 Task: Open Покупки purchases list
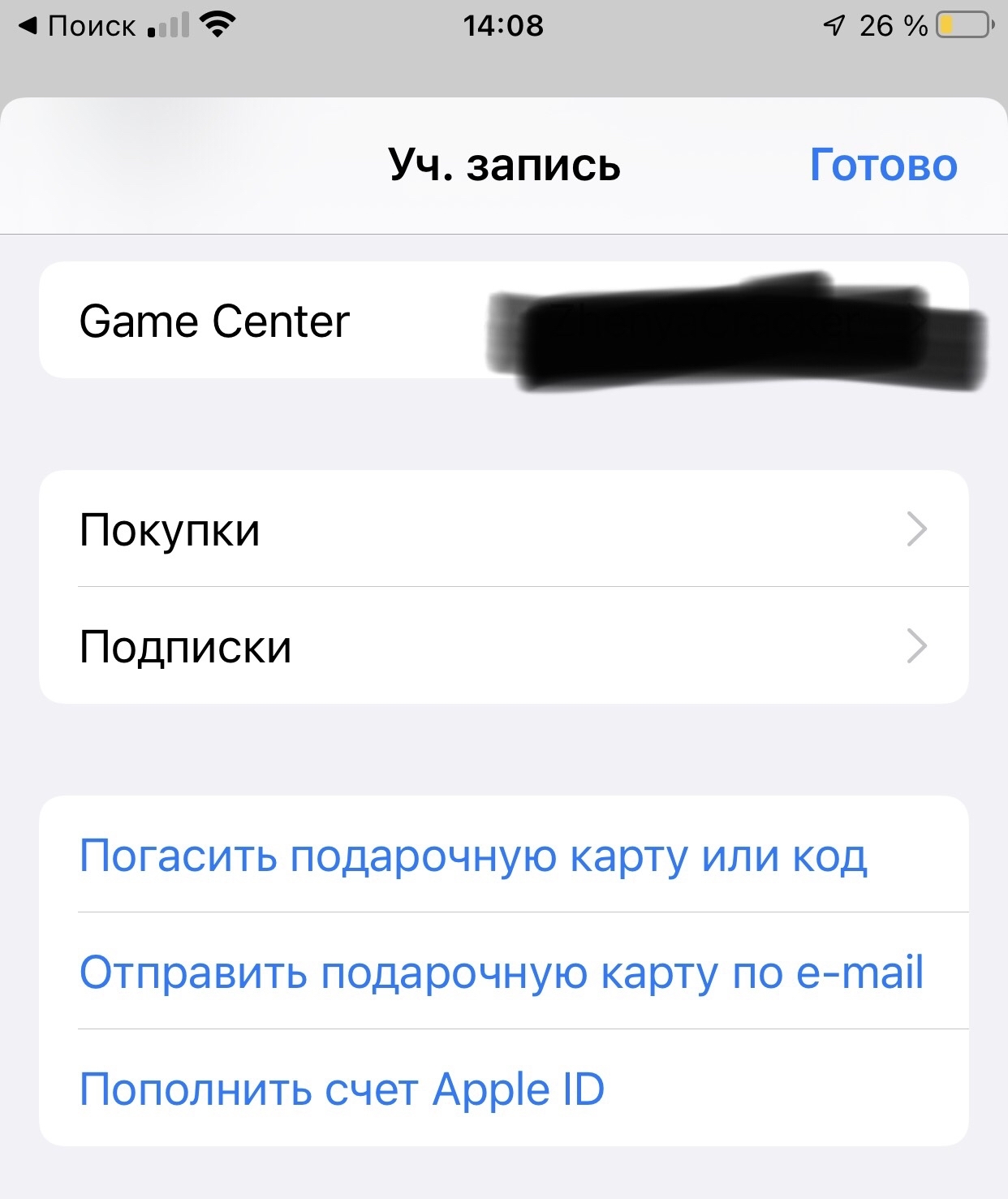503,529
